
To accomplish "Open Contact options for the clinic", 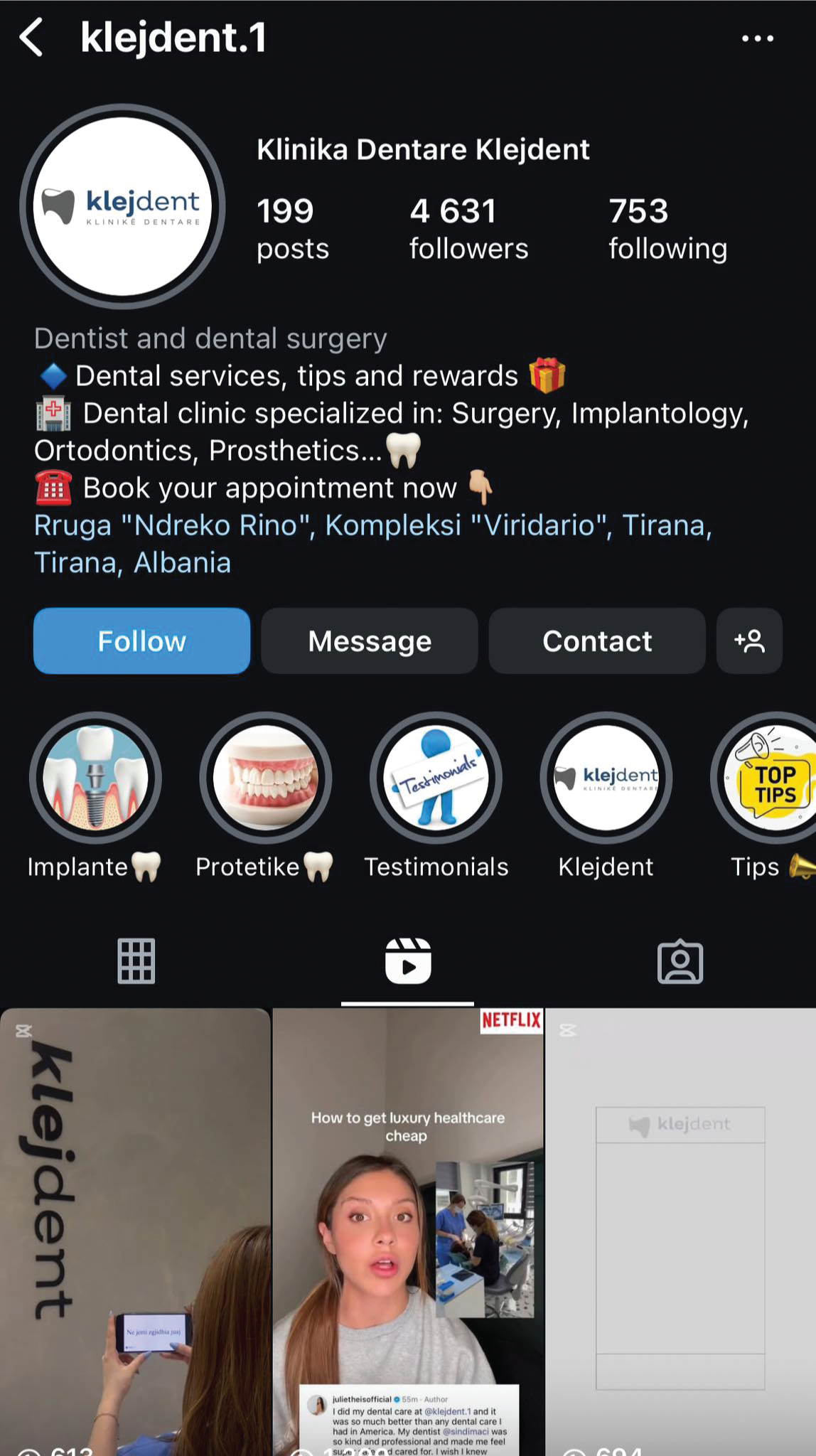I will 596,641.
